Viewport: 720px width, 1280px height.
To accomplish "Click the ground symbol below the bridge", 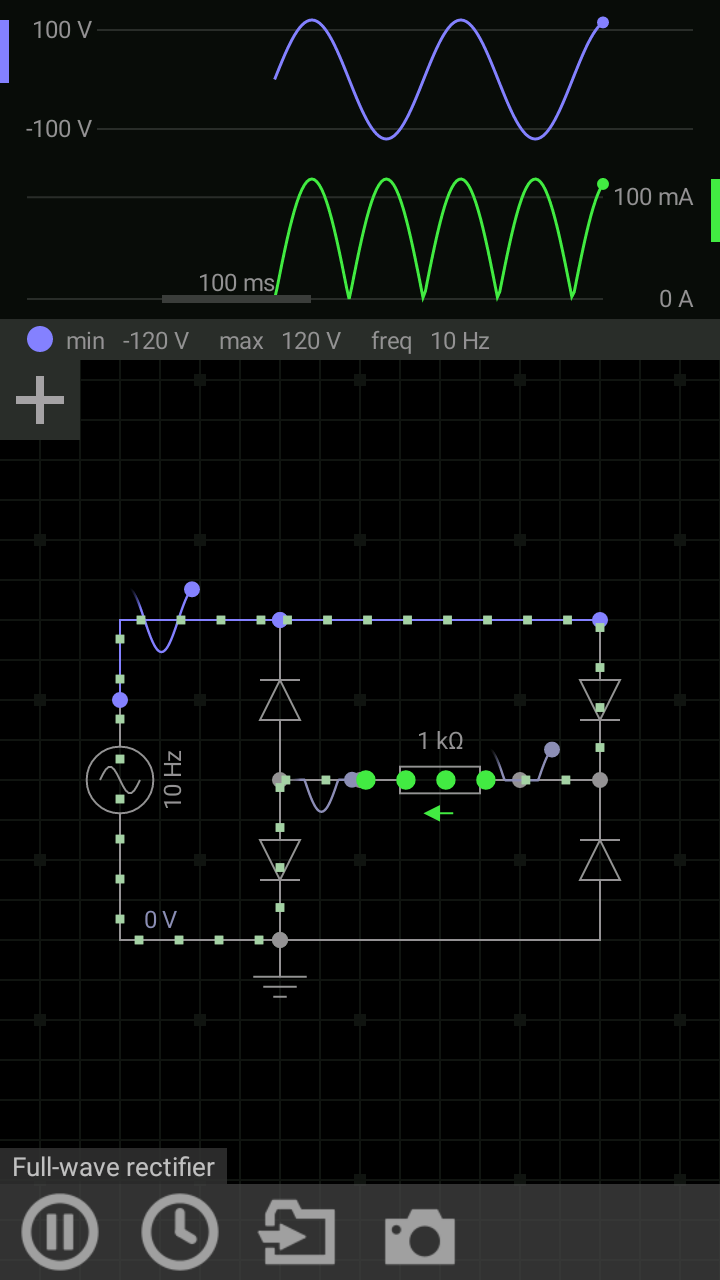I will [x=280, y=980].
